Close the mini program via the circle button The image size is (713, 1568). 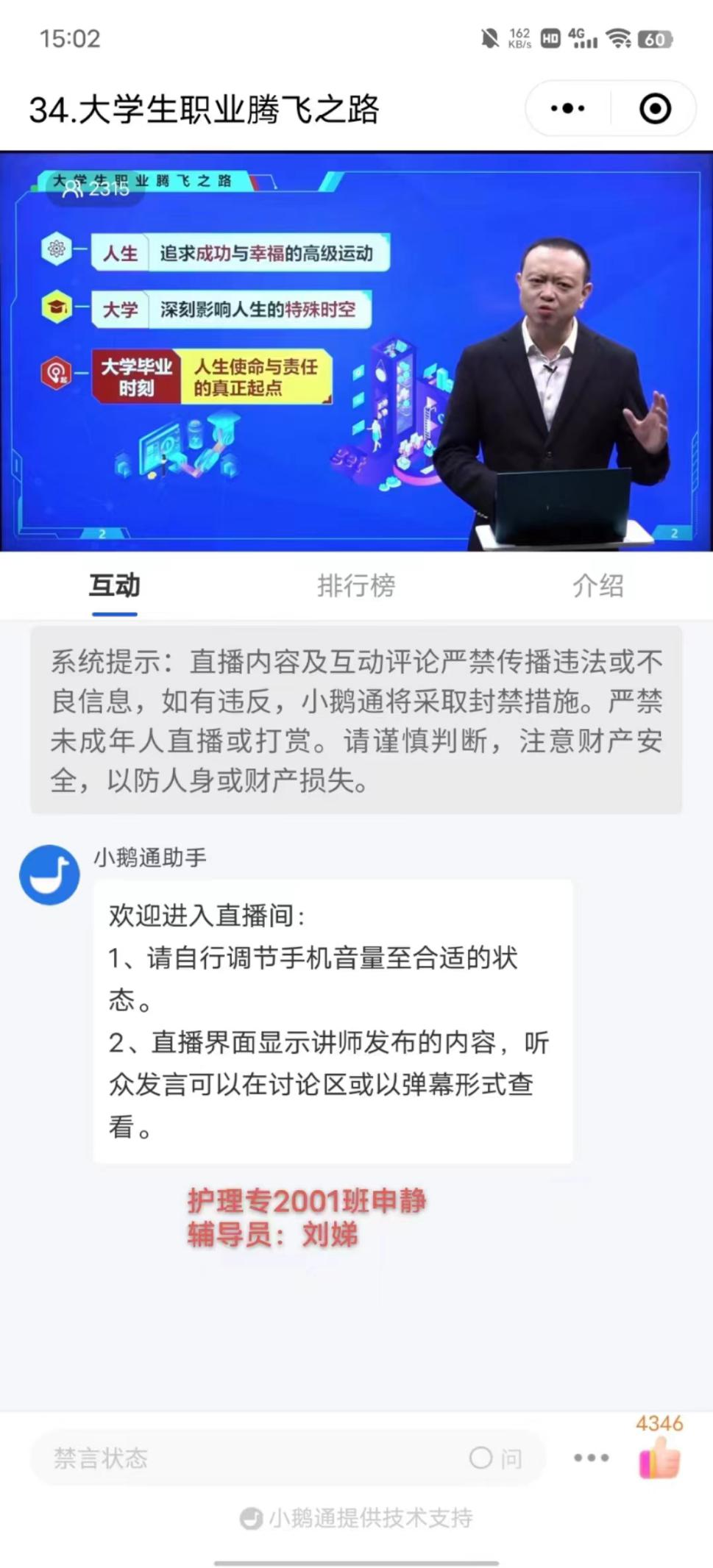coord(654,109)
